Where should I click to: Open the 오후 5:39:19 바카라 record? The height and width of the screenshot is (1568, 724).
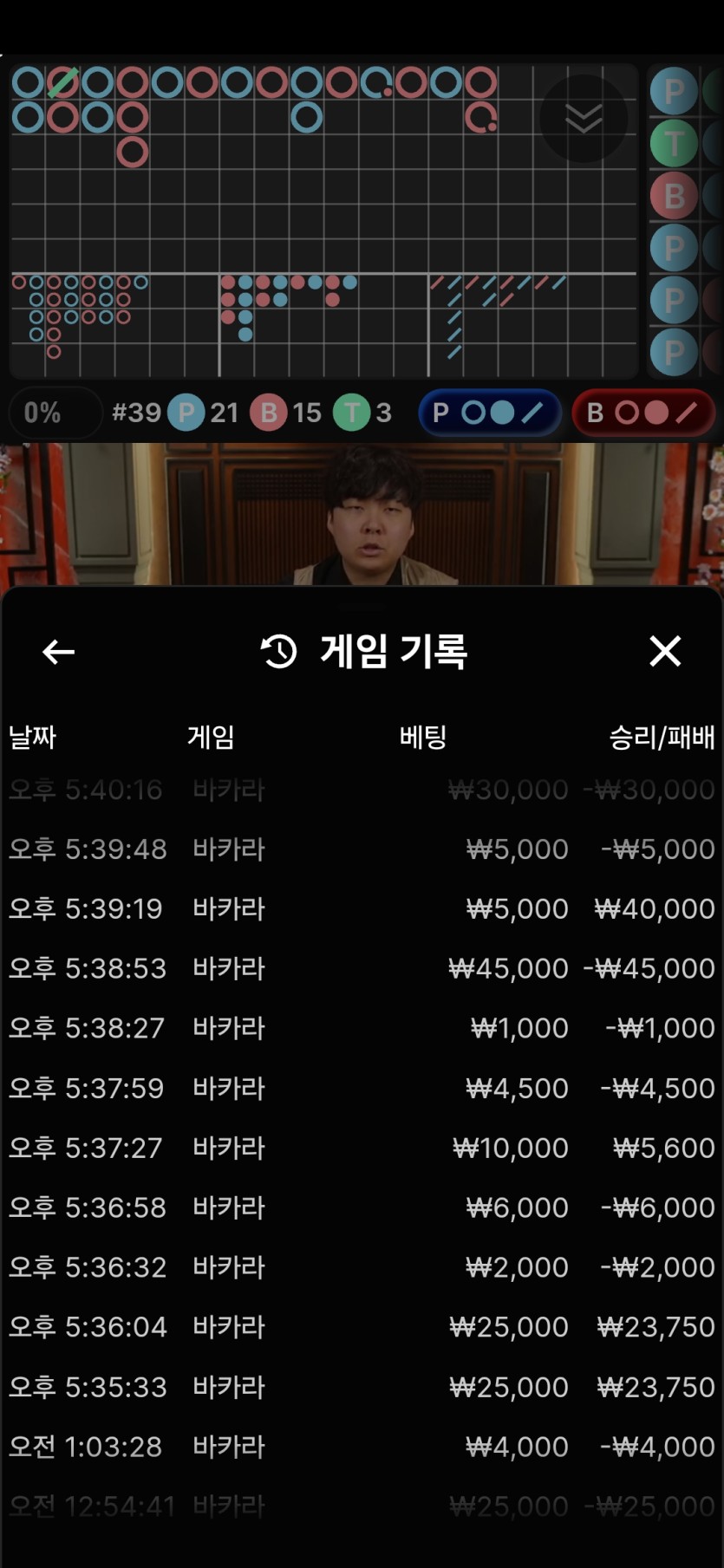coord(362,908)
